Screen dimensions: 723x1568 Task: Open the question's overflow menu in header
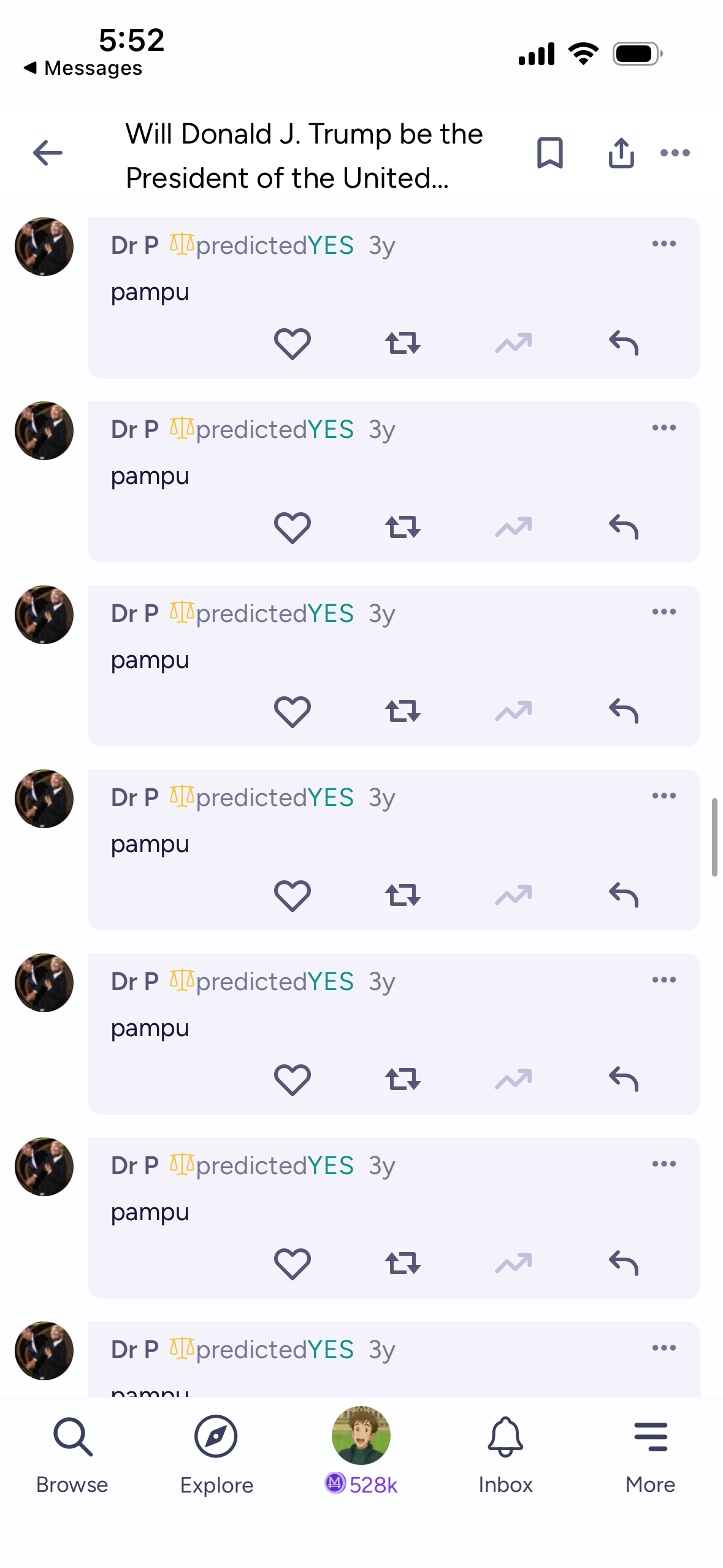coord(675,153)
